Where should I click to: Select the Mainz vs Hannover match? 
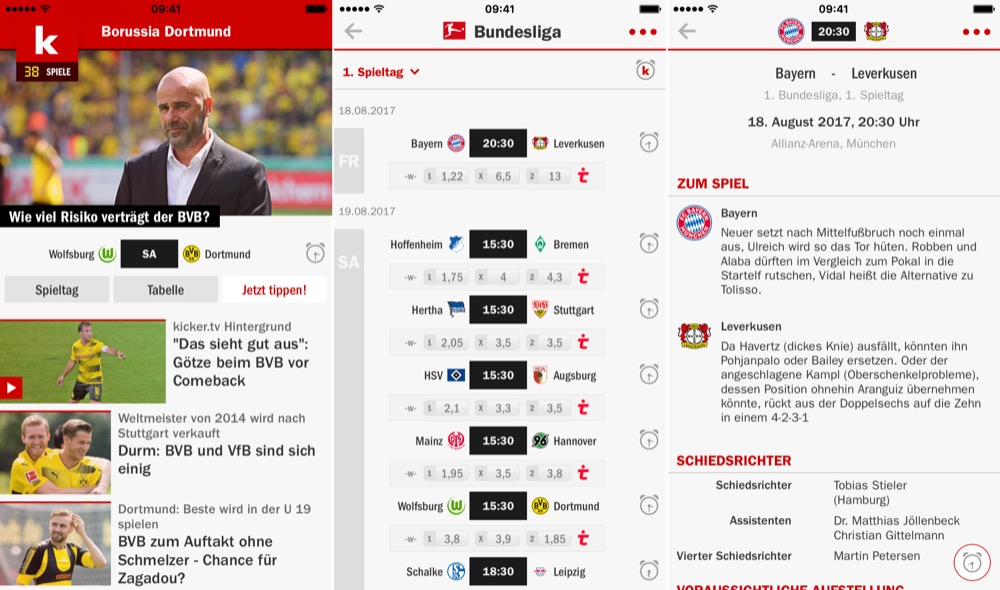(497, 441)
